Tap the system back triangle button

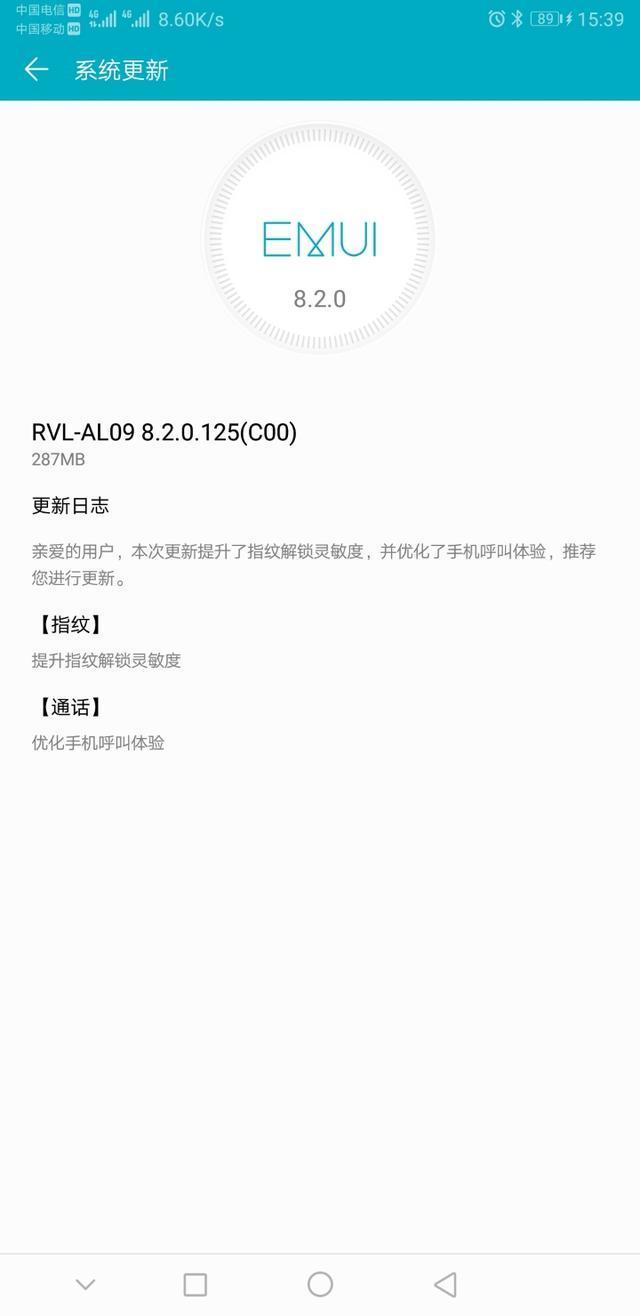pyautogui.click(x=446, y=1284)
